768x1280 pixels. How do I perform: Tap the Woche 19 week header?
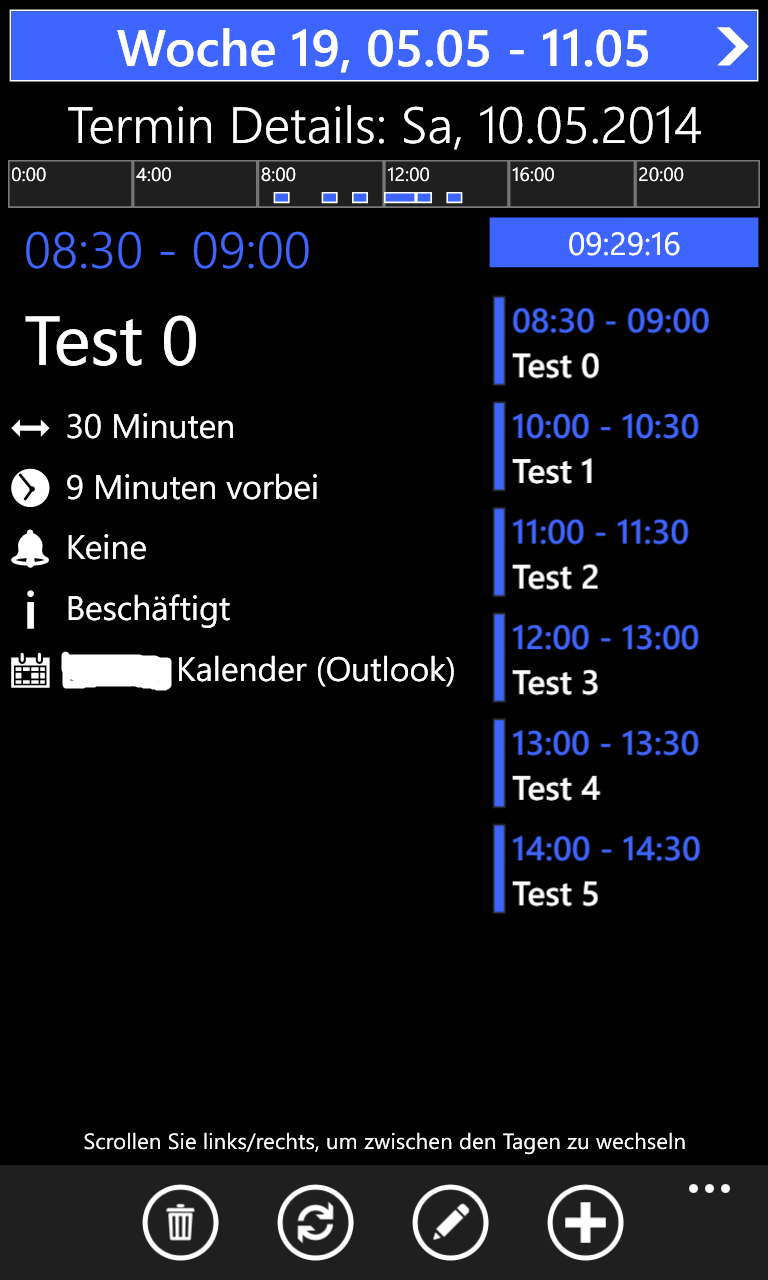(384, 47)
